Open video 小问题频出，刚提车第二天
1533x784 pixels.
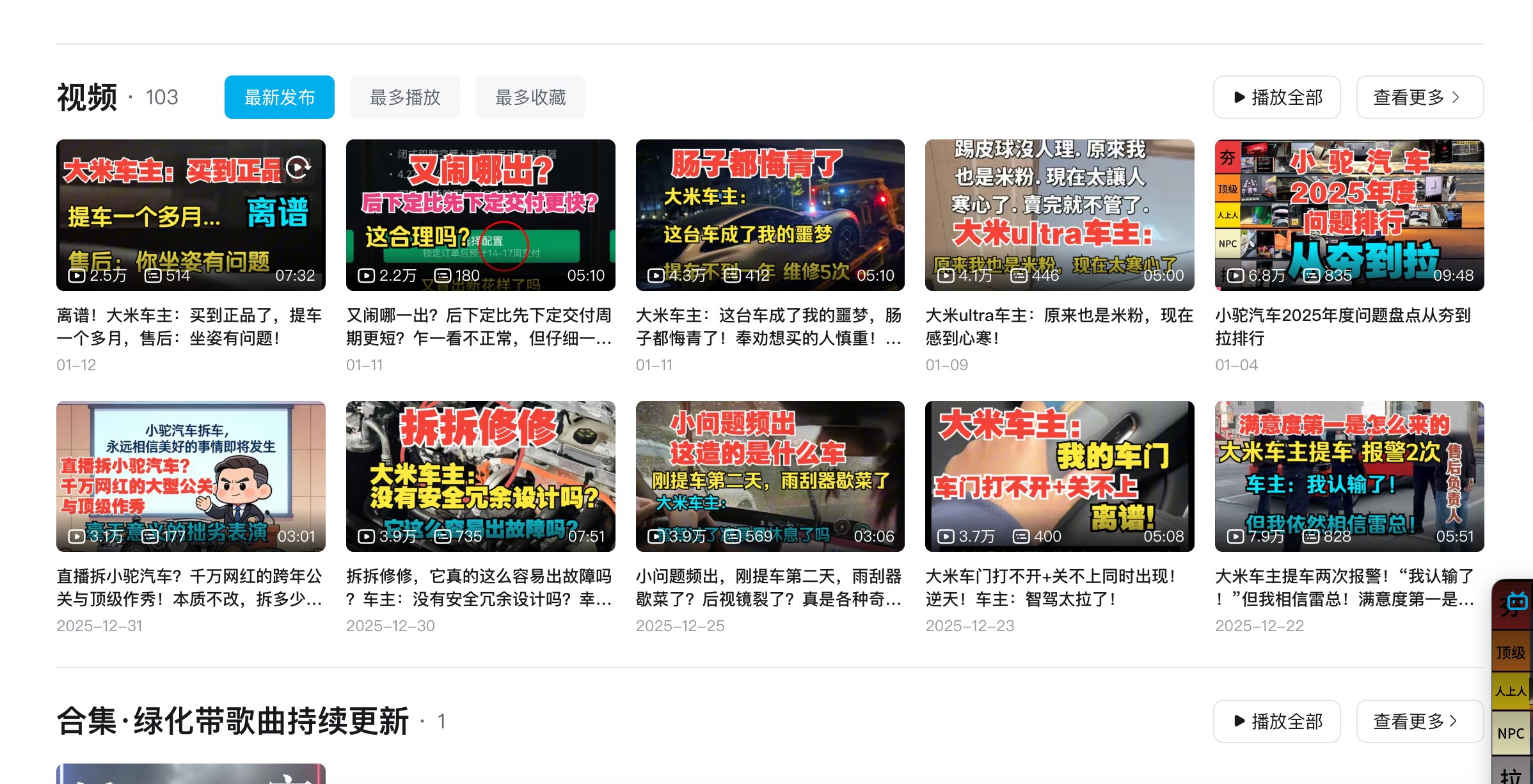click(x=770, y=476)
